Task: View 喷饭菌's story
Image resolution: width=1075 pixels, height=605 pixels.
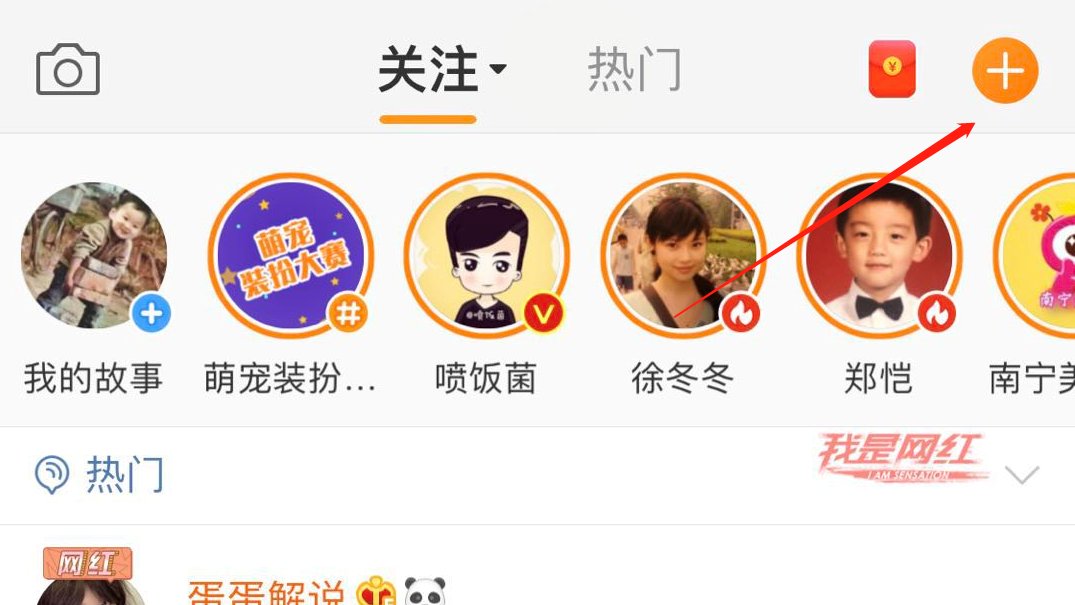Action: (486, 256)
